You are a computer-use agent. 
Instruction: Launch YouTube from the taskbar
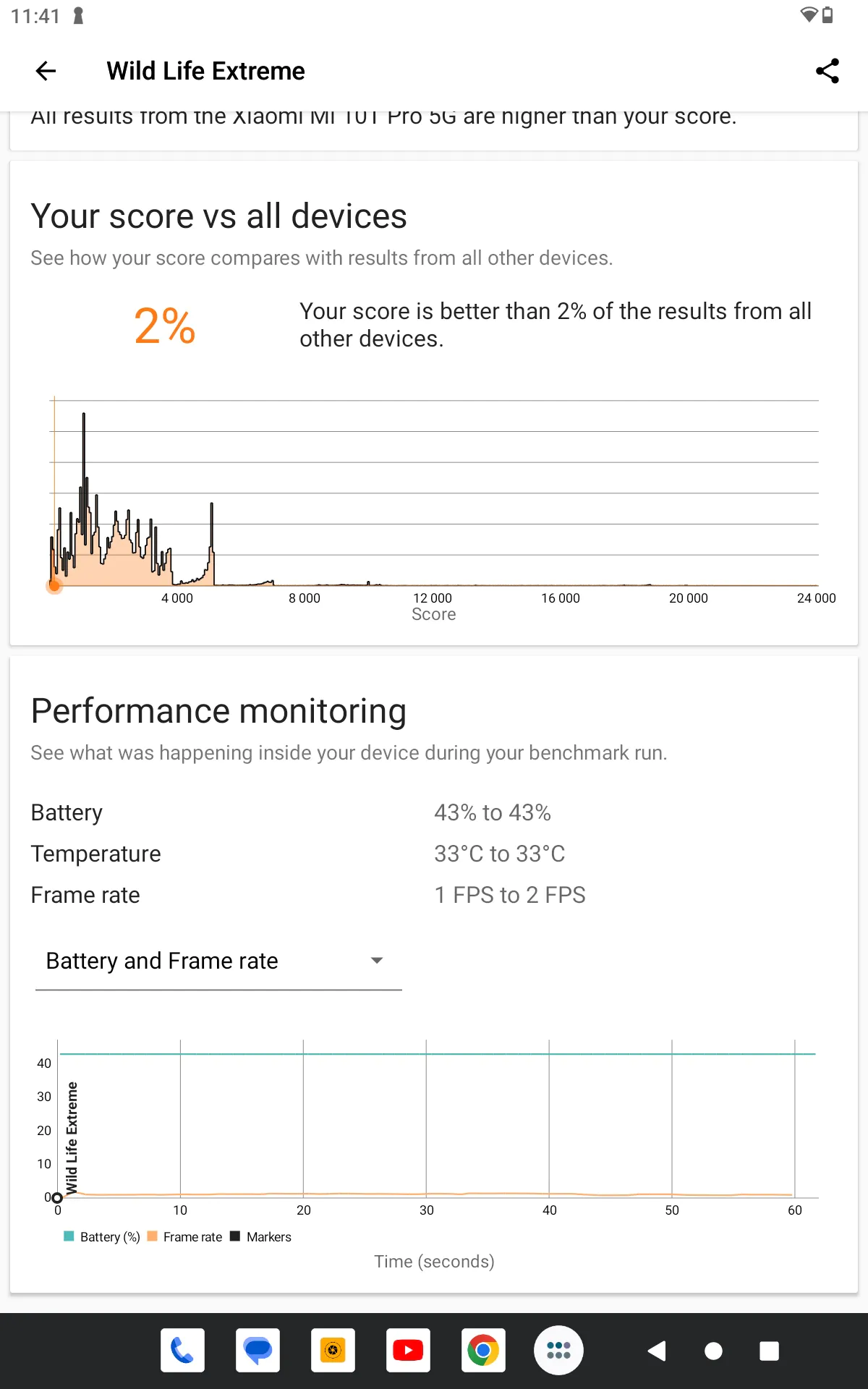(x=408, y=1350)
